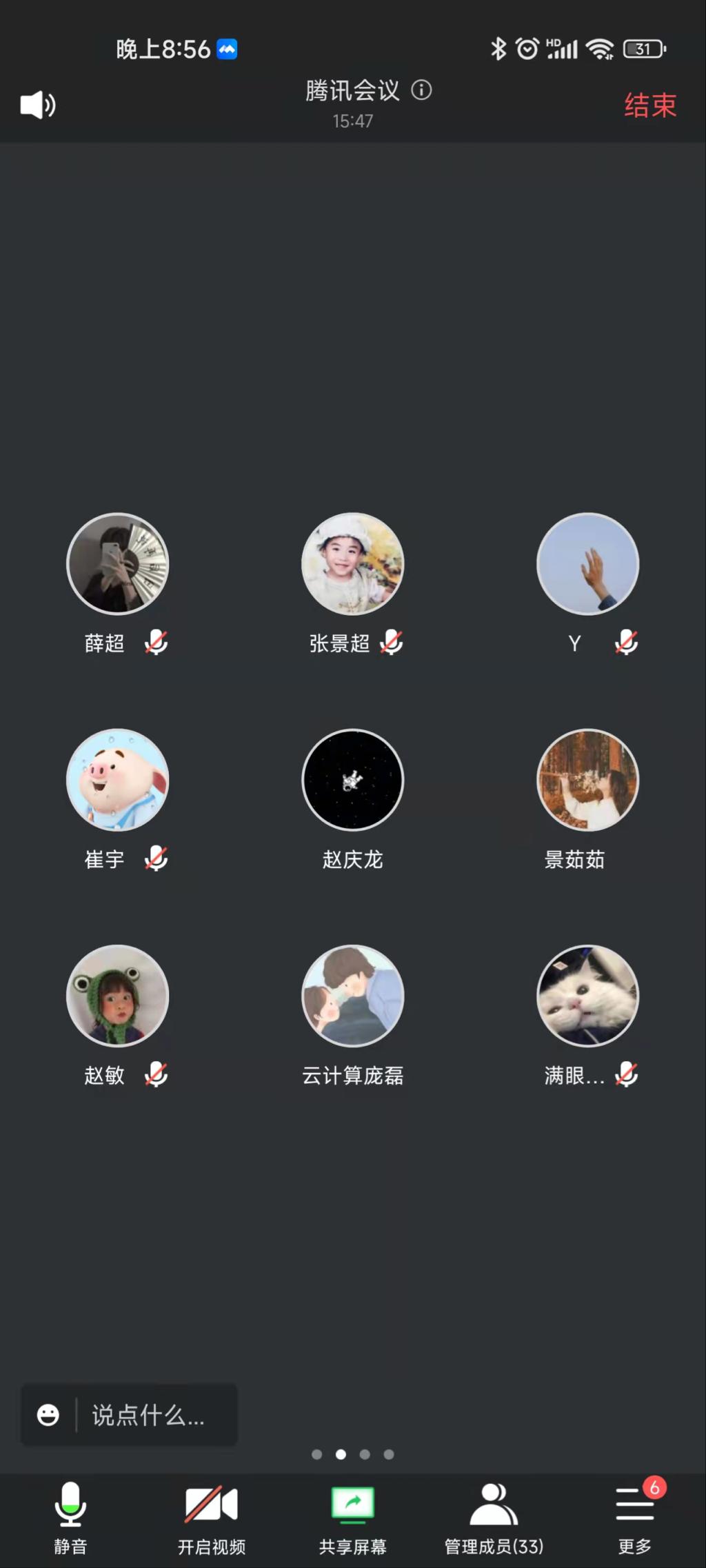706x1568 pixels.
Task: Select participant 景茹茹's avatar
Action: (588, 780)
